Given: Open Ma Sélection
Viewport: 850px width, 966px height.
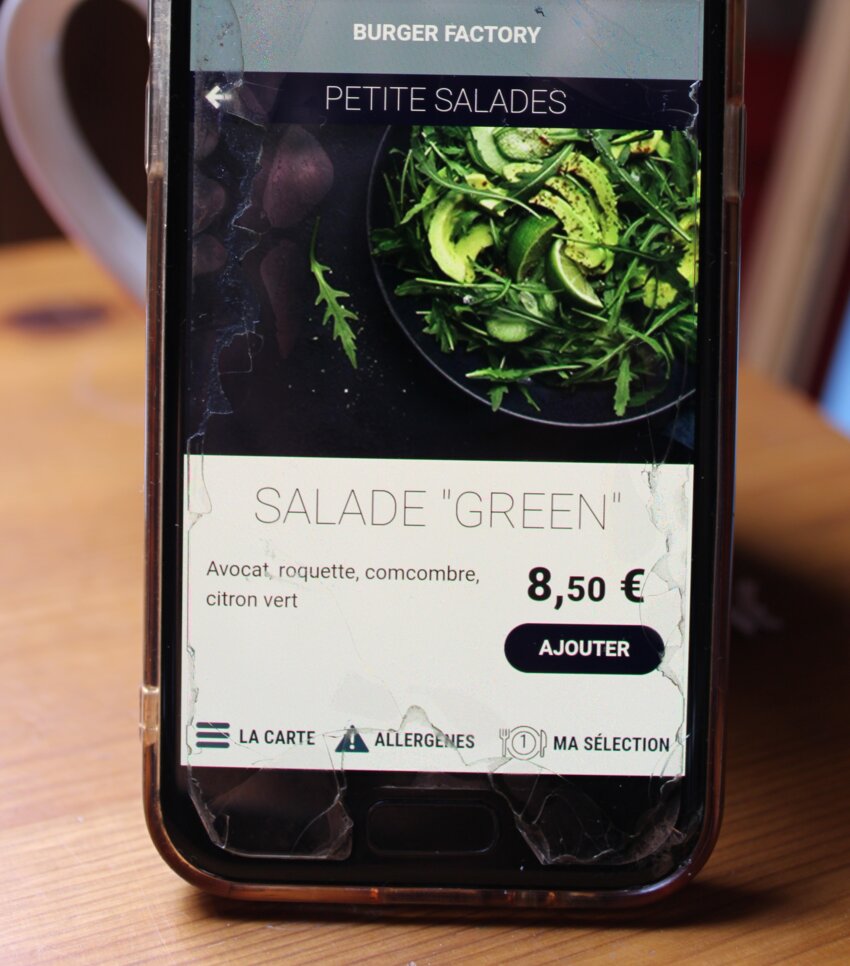Looking at the screenshot, I should 585,743.
